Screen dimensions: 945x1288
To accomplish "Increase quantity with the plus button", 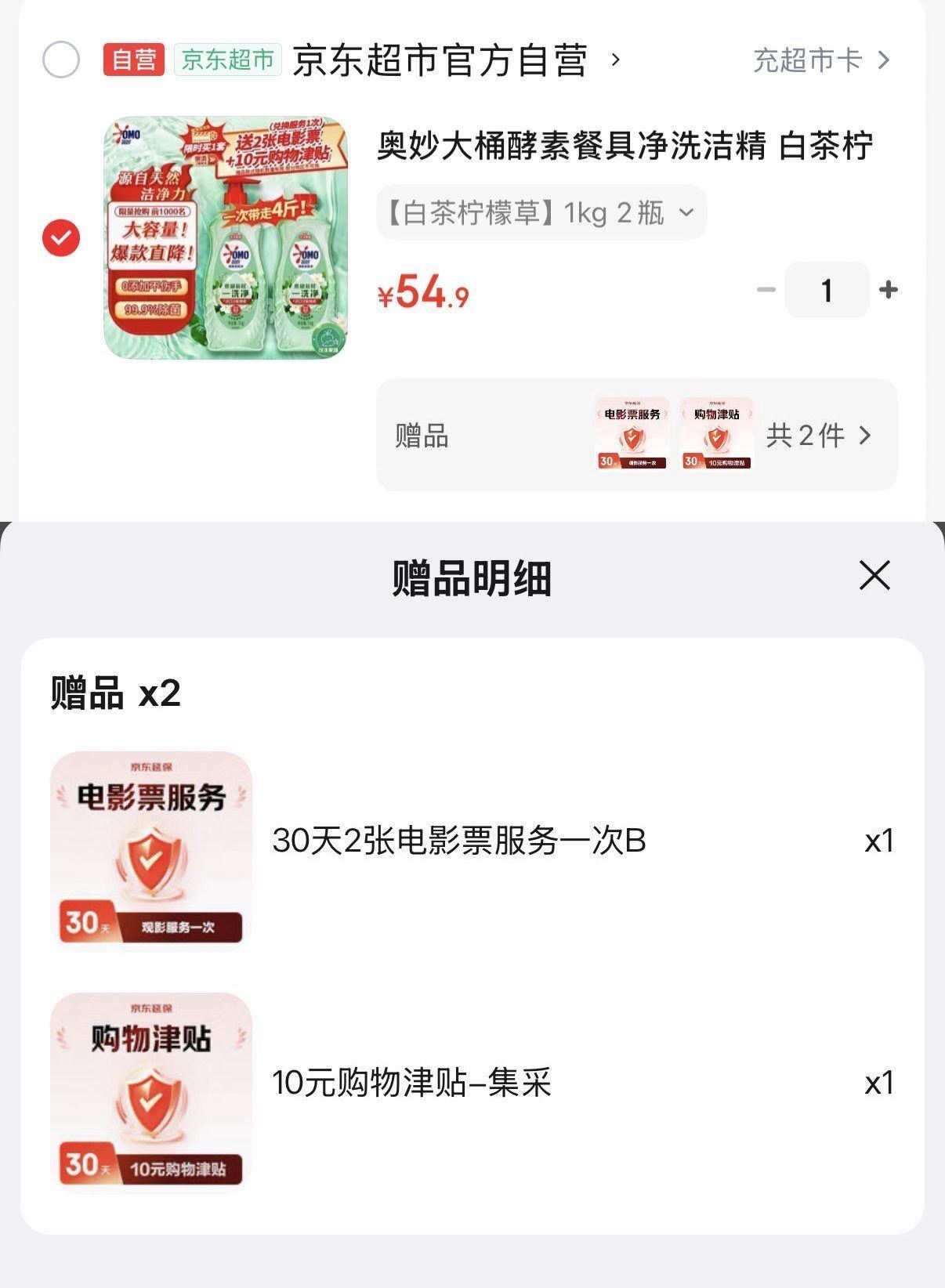I will (889, 288).
